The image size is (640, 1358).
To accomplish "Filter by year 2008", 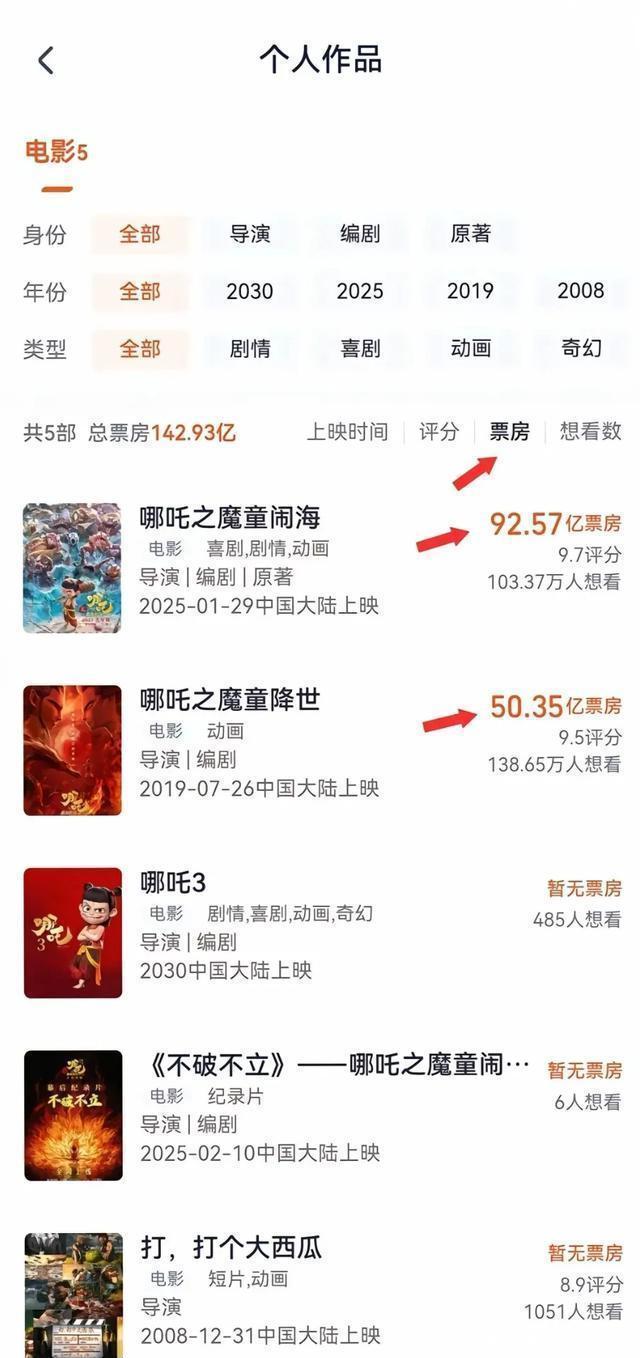I will coord(581,291).
